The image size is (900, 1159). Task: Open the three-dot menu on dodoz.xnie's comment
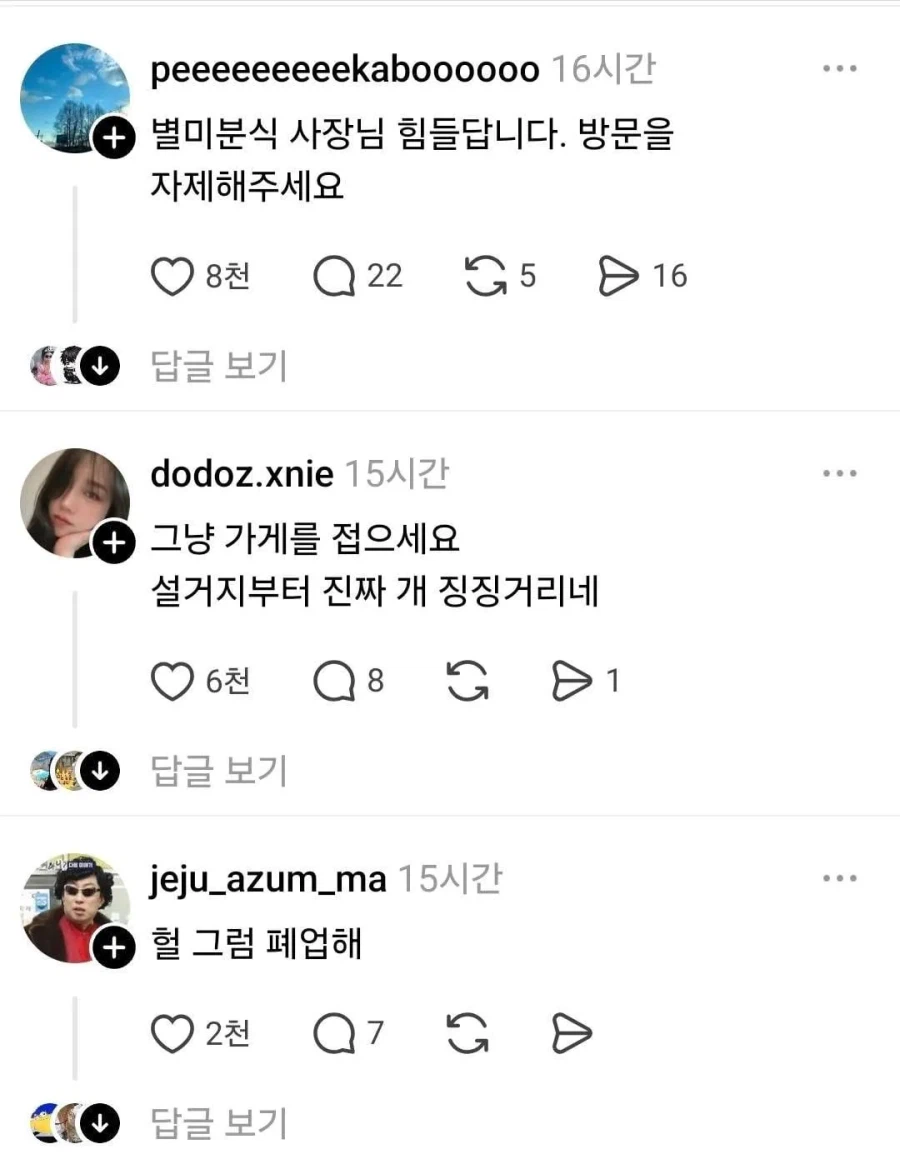[840, 473]
